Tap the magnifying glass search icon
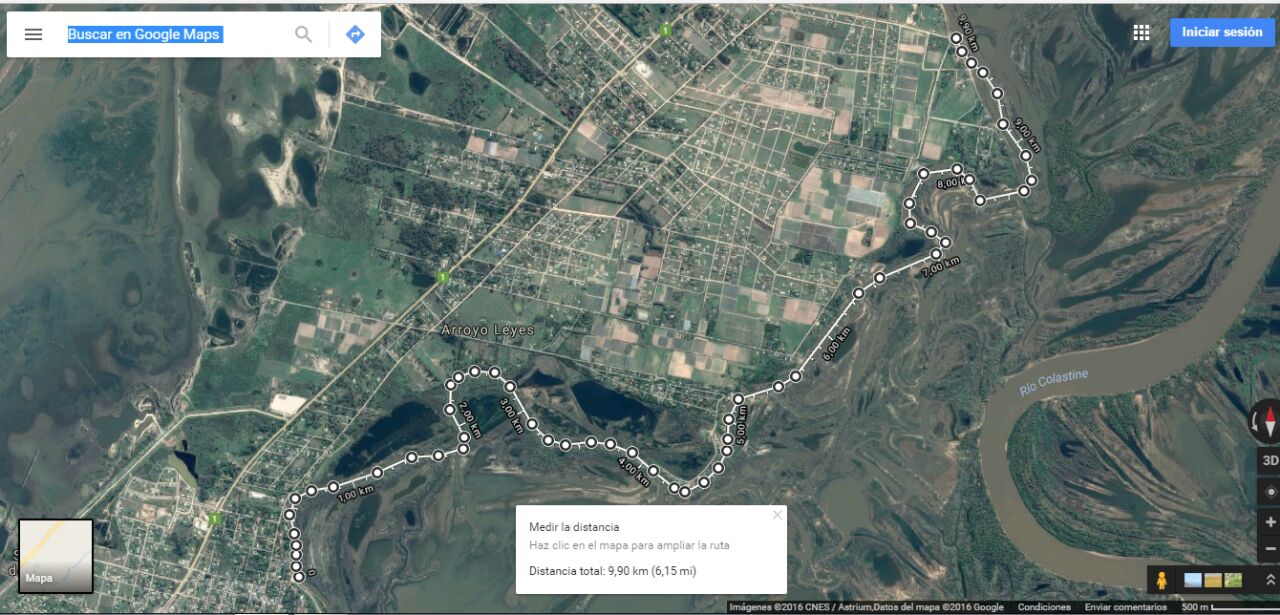Viewport: 1280px width, 615px height. tap(304, 34)
